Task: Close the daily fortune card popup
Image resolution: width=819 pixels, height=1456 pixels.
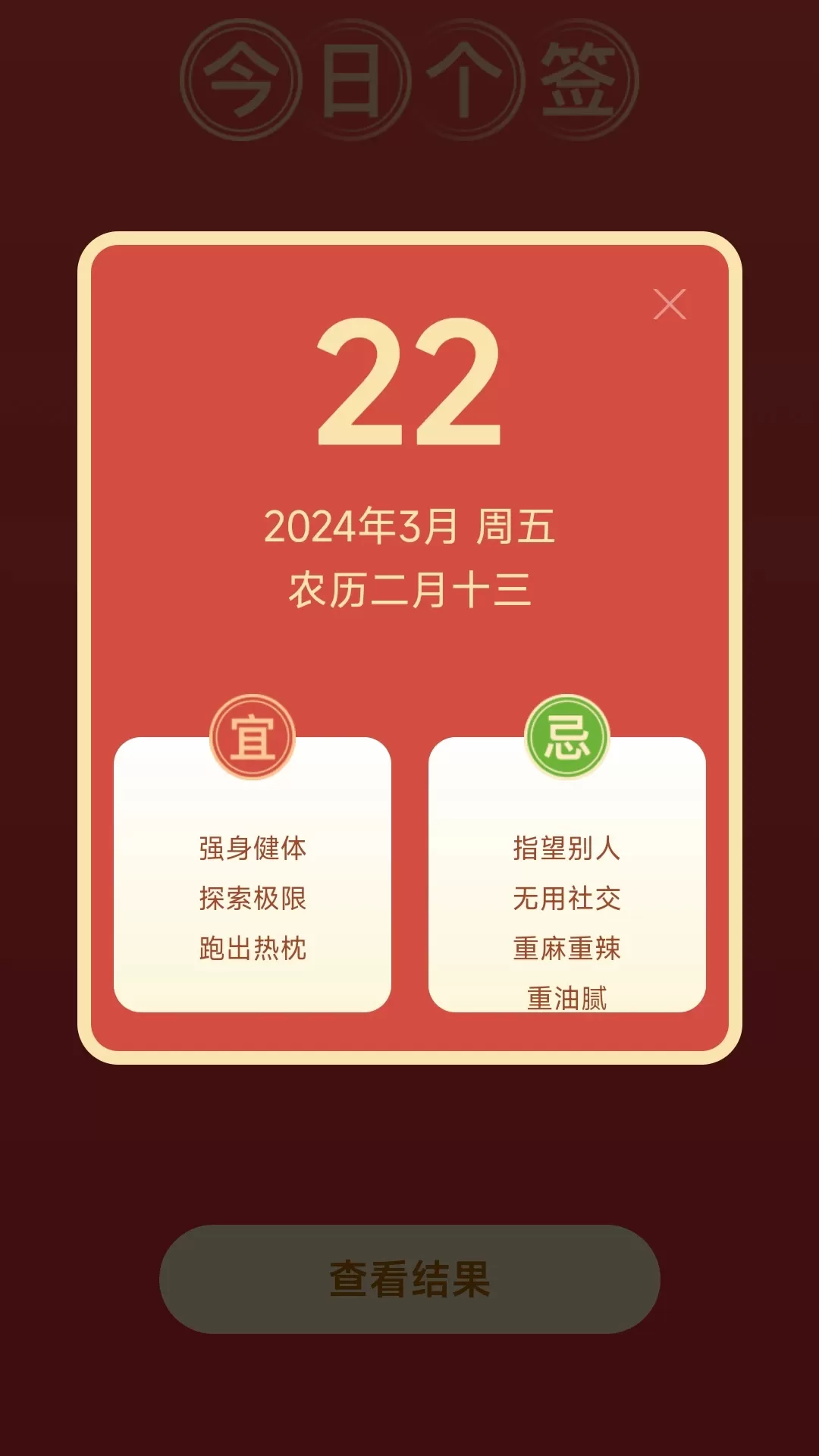Action: click(x=670, y=304)
